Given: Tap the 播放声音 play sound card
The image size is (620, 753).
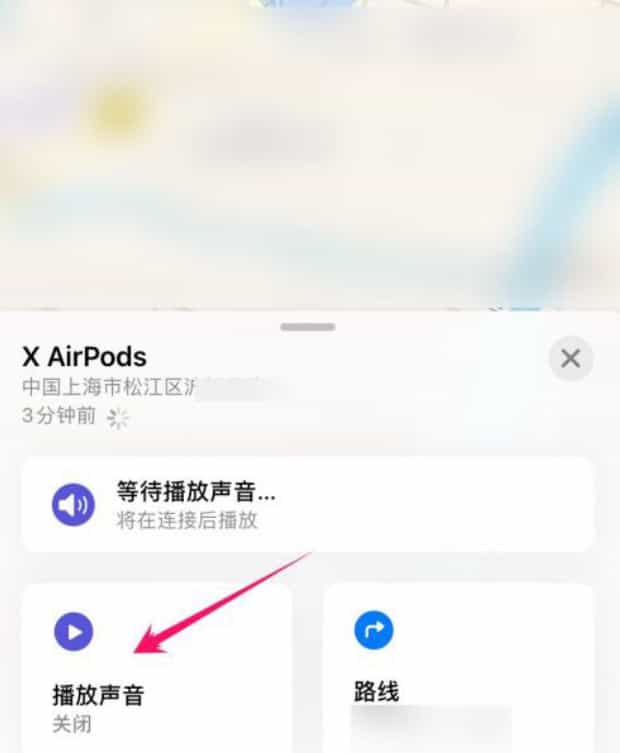Looking at the screenshot, I should point(156,668).
